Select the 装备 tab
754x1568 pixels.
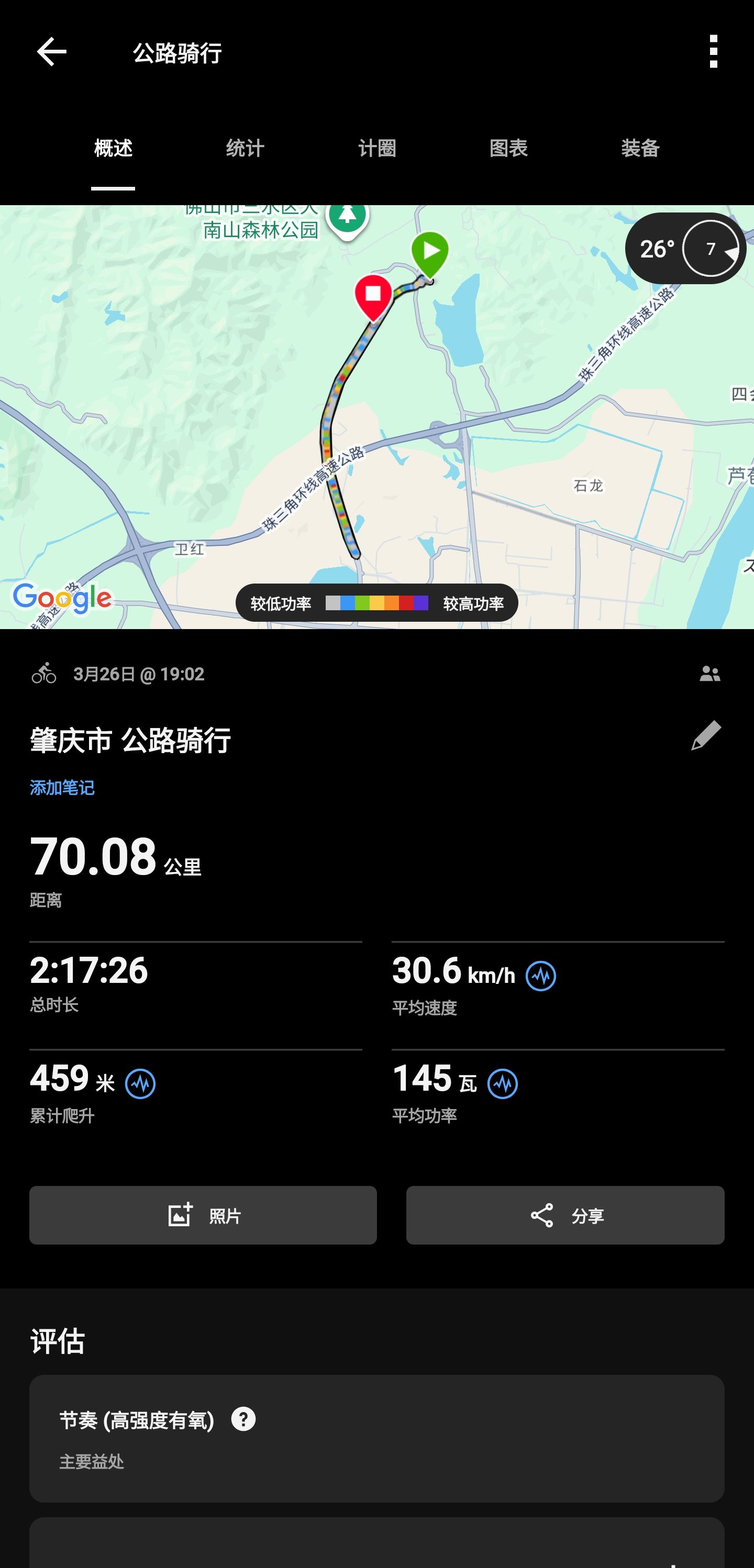tap(640, 148)
